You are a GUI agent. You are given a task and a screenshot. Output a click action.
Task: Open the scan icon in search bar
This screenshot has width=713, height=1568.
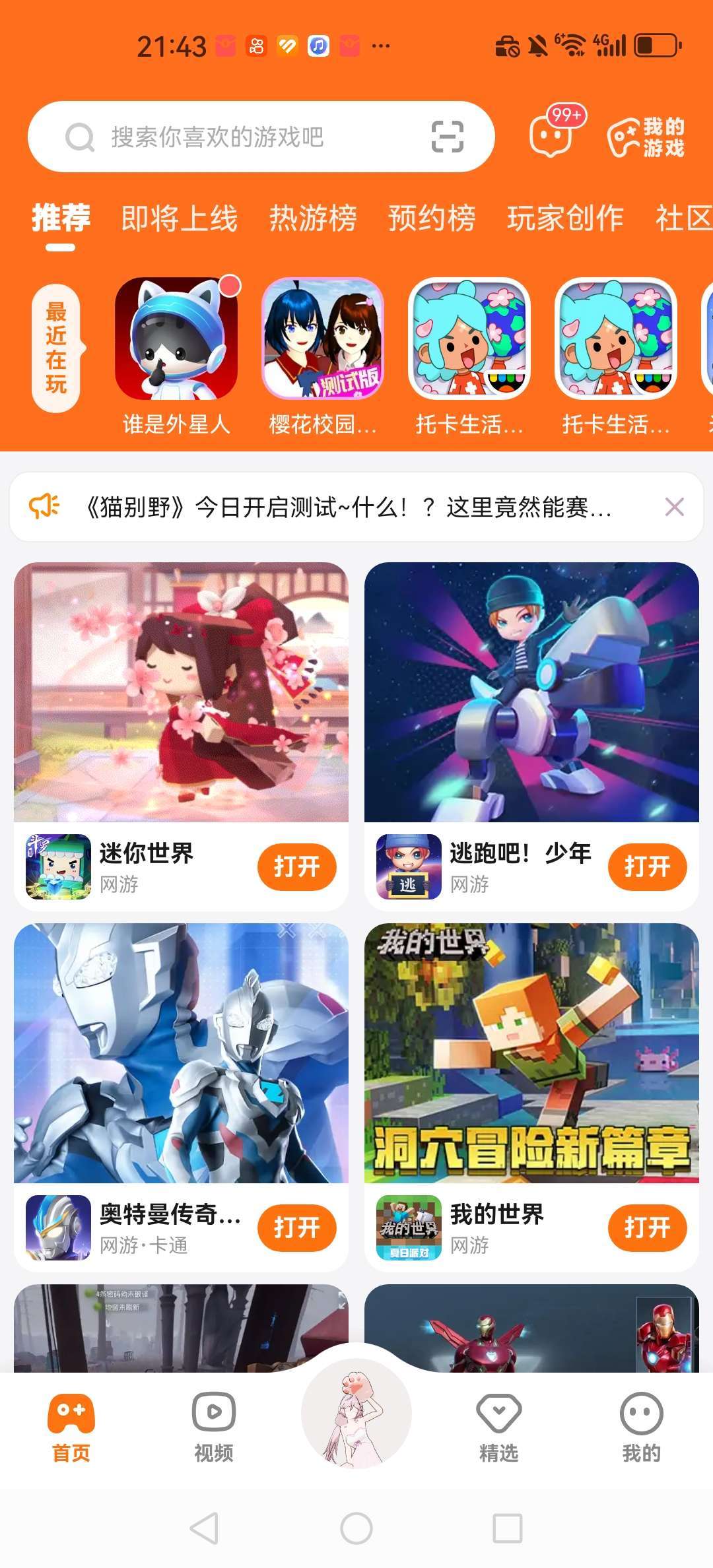[447, 137]
